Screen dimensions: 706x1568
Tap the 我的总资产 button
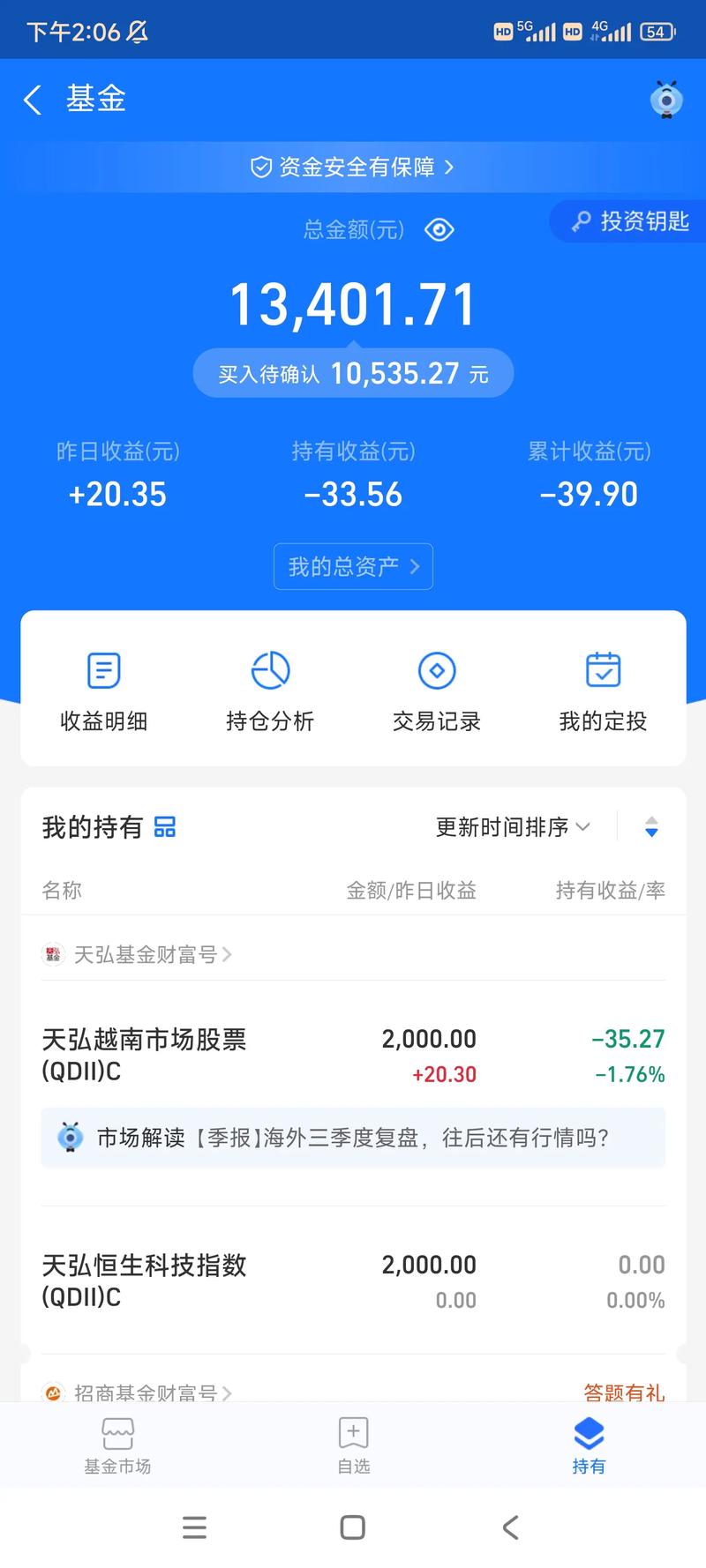coord(352,566)
